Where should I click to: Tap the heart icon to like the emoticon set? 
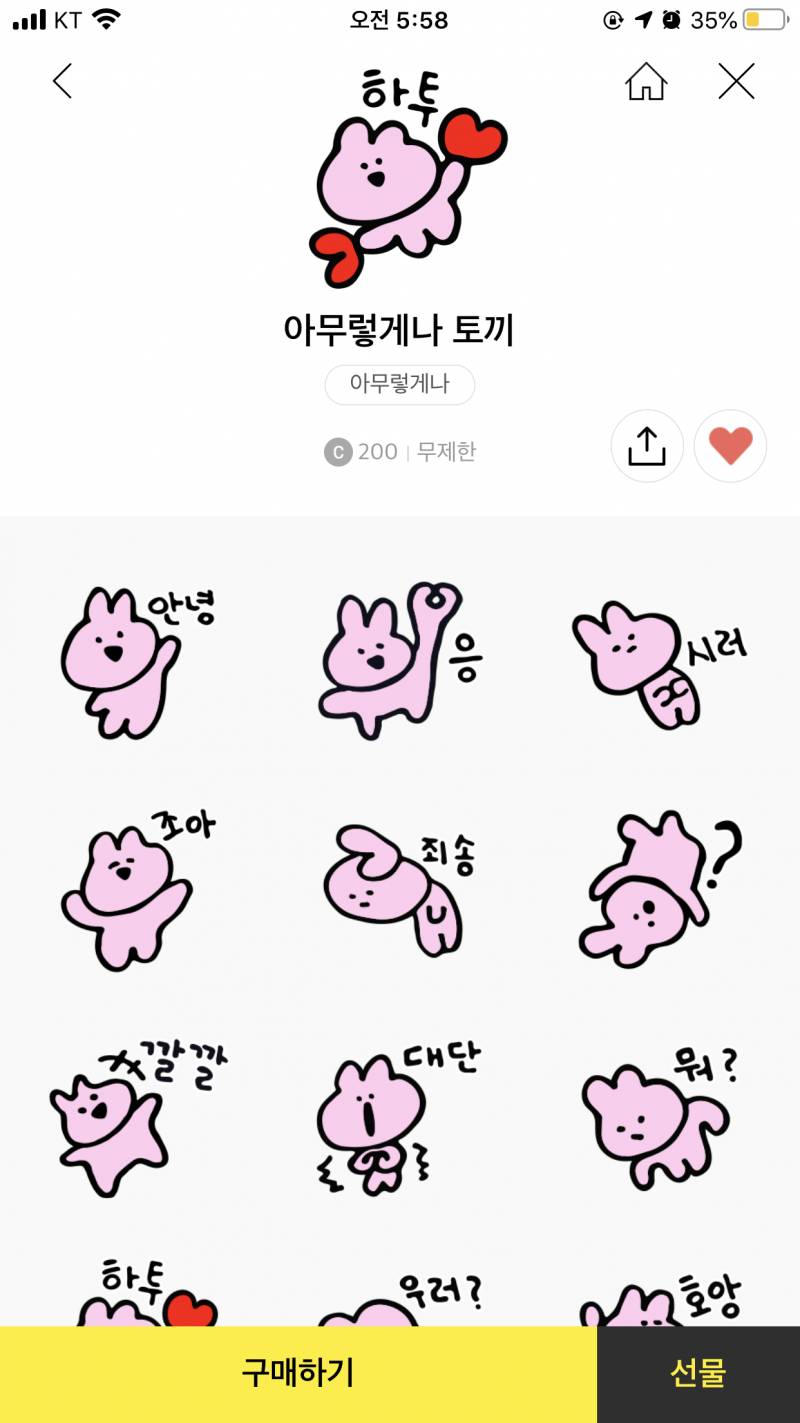click(x=730, y=446)
